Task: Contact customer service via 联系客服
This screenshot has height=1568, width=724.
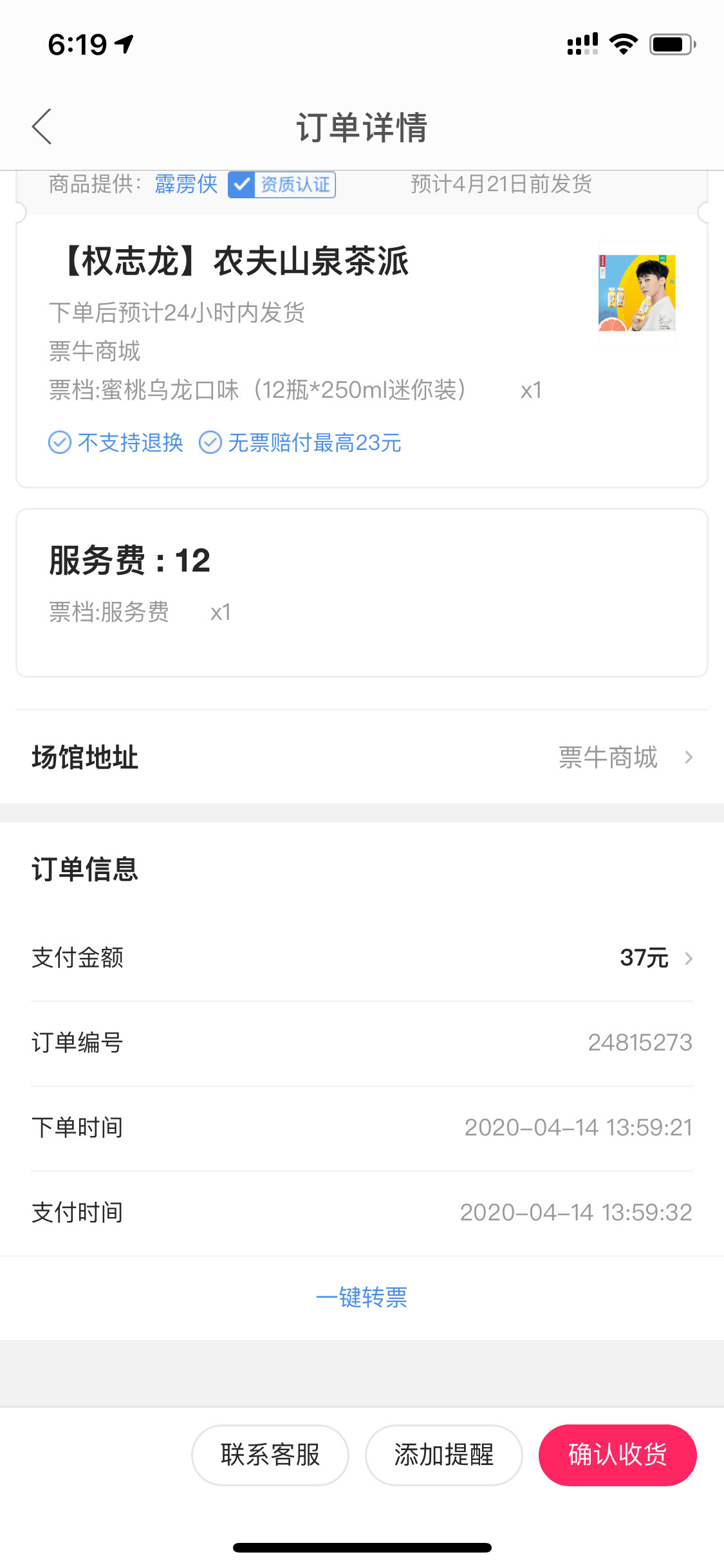Action: click(270, 1455)
